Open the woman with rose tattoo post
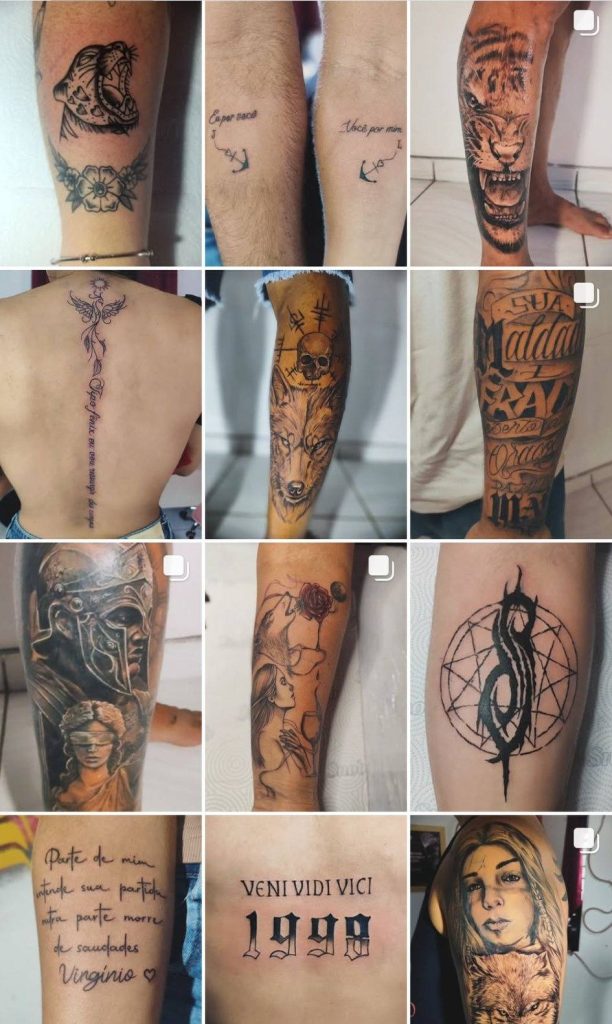 [306, 677]
